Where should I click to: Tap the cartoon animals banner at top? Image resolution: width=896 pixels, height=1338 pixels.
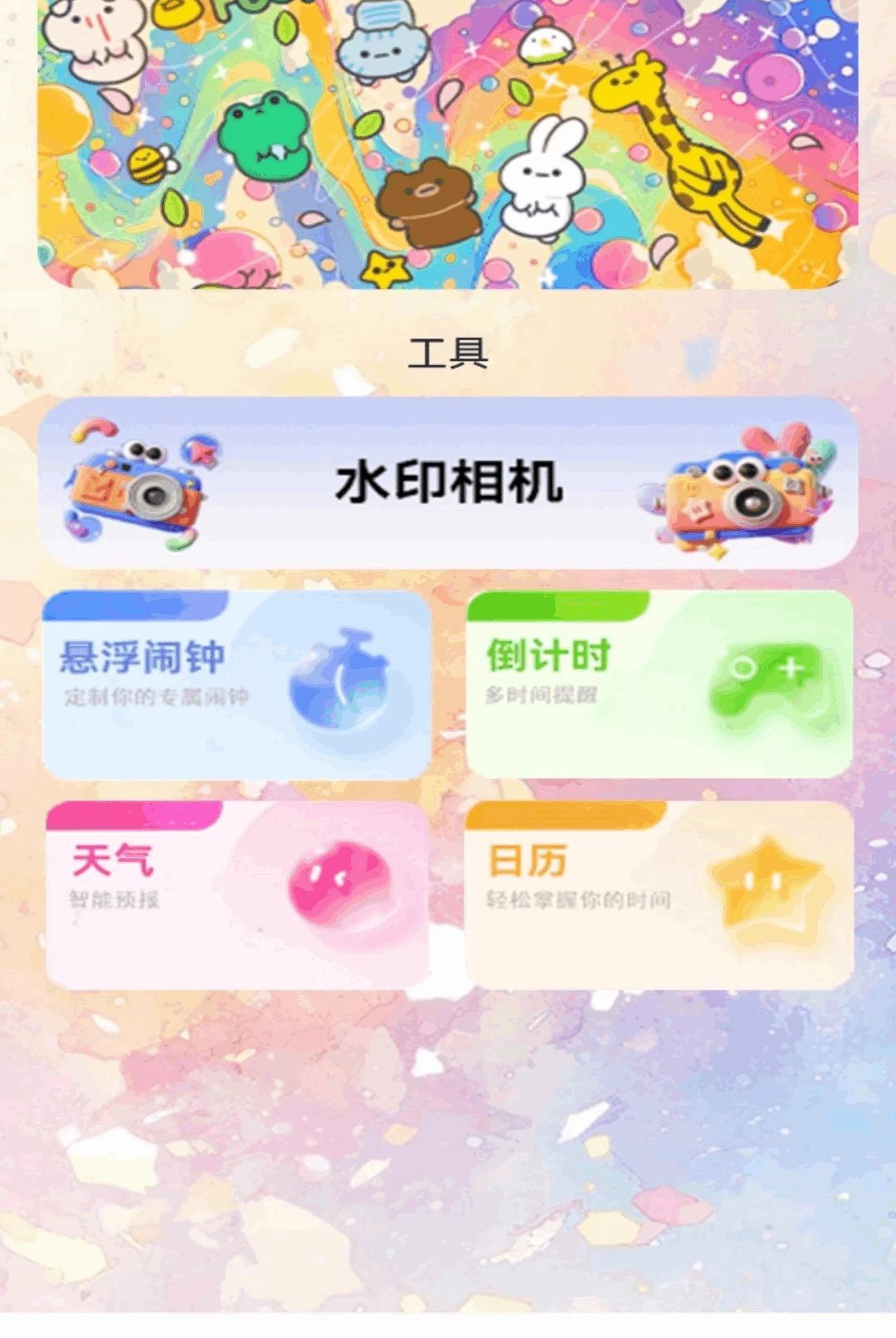(x=448, y=144)
